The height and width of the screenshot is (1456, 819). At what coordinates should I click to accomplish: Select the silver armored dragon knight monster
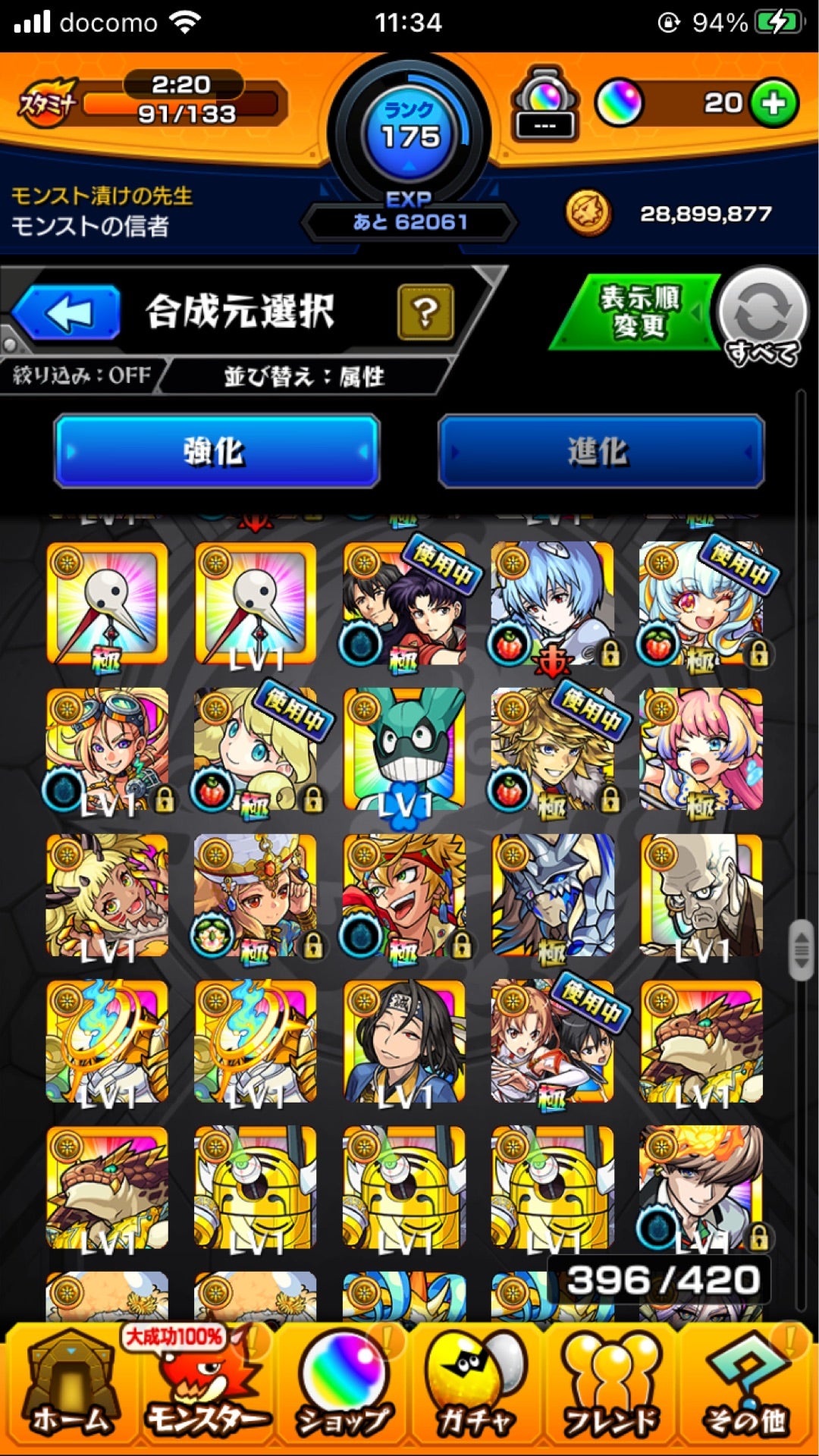[552, 895]
